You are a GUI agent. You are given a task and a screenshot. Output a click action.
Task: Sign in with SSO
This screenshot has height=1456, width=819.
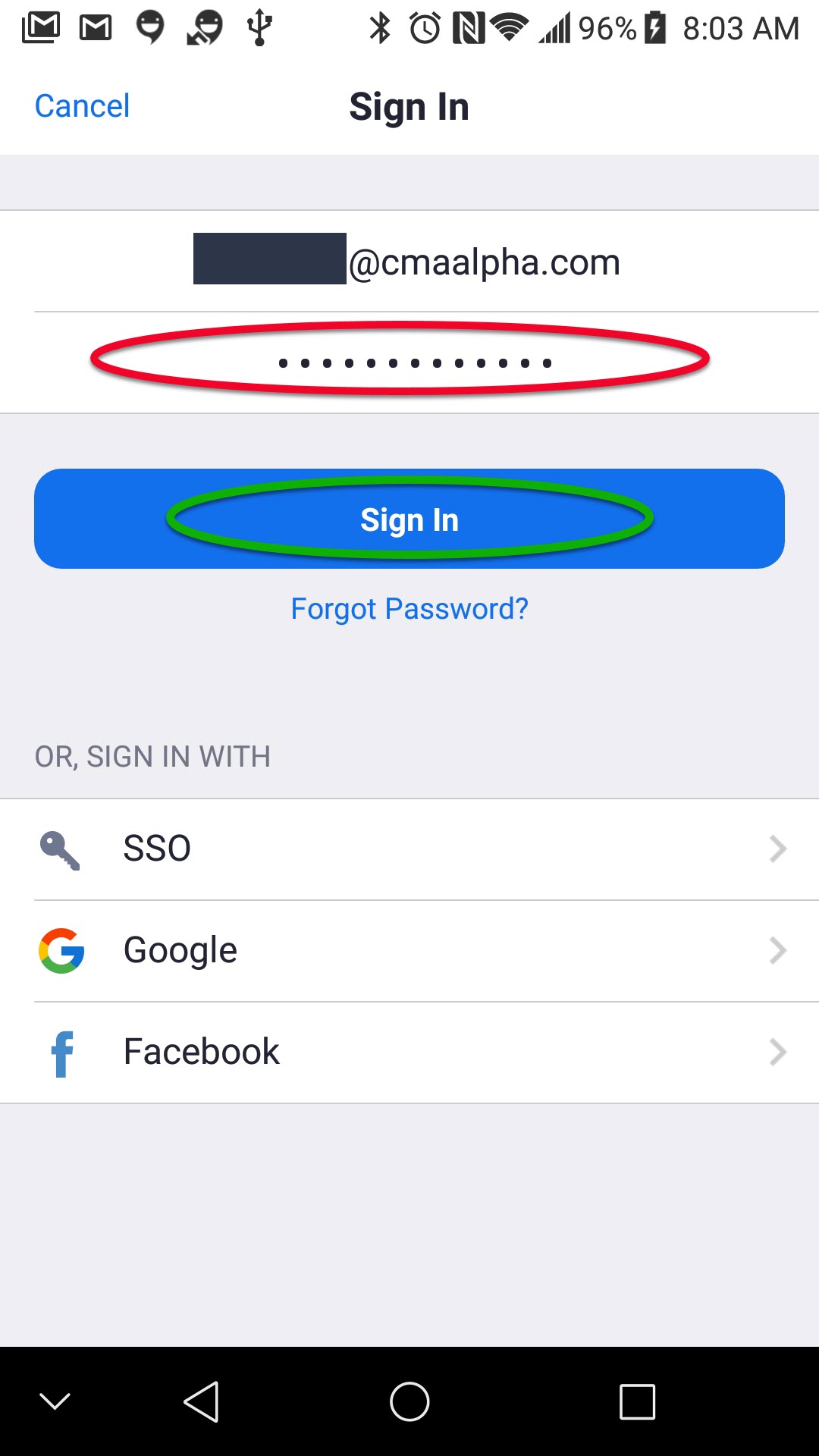click(x=409, y=849)
